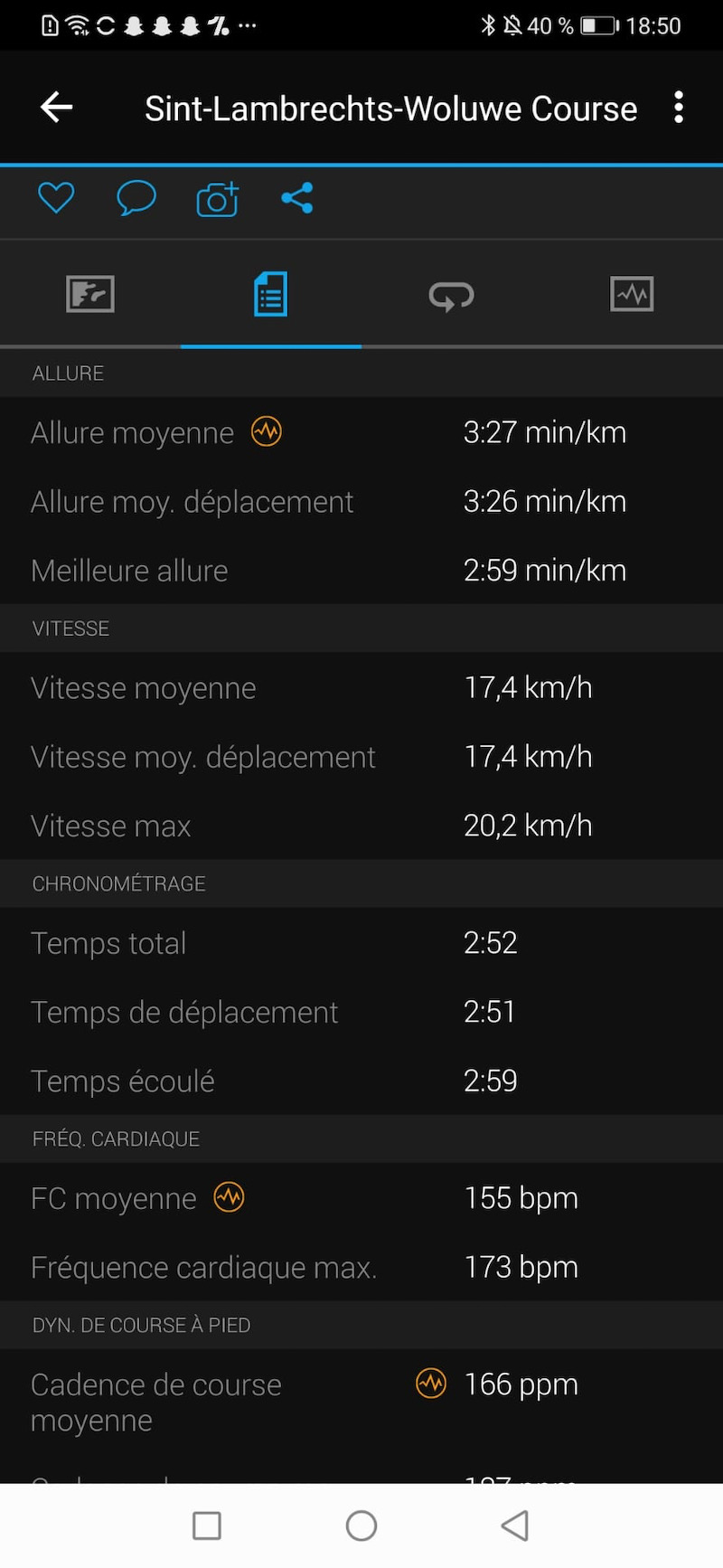Tap the insight icon beside FC moyenne
The width and height of the screenshot is (723, 1568).
pos(229,1198)
